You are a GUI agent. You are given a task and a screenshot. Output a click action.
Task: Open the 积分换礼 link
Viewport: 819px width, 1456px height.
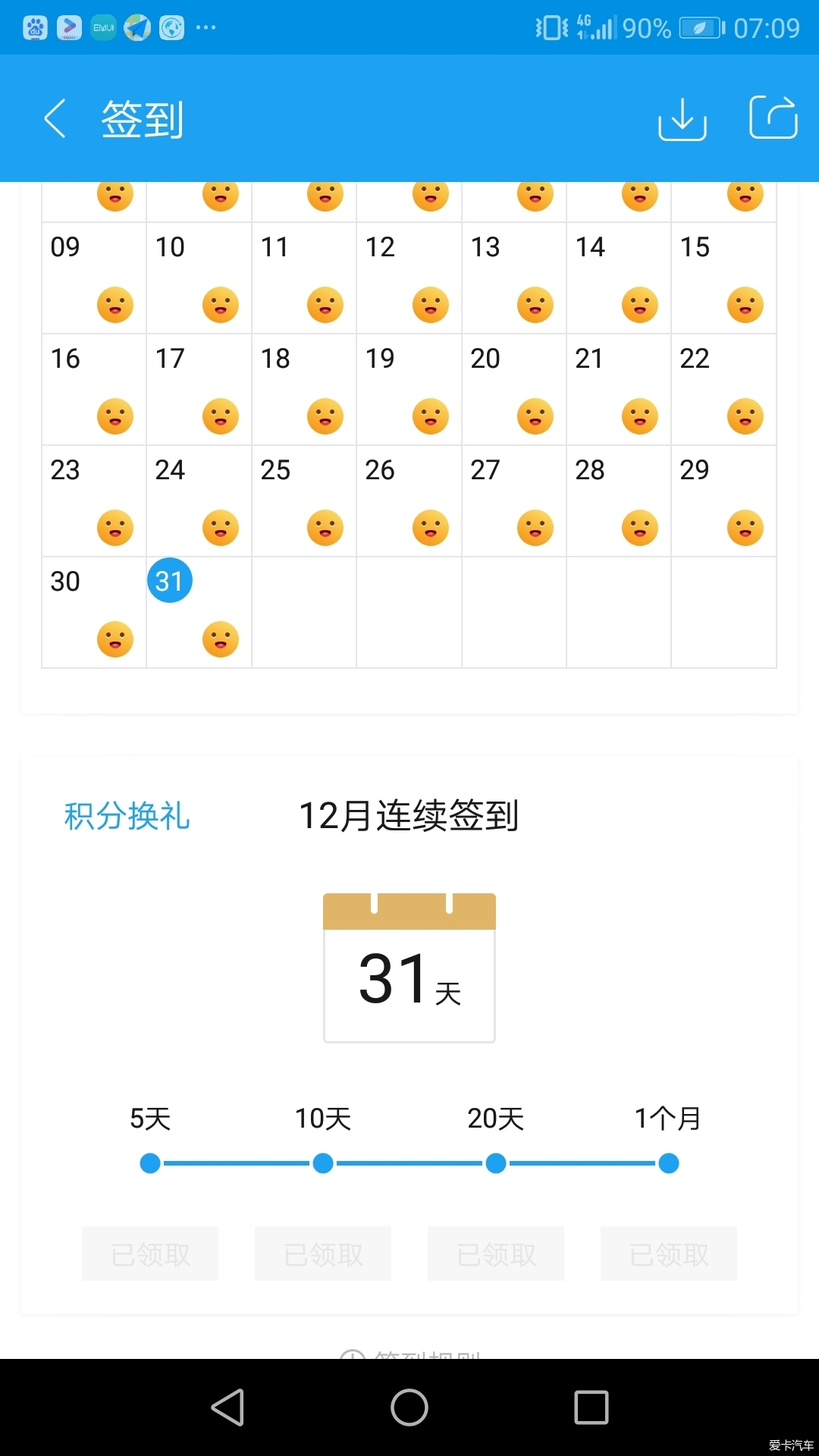pyautogui.click(x=127, y=816)
